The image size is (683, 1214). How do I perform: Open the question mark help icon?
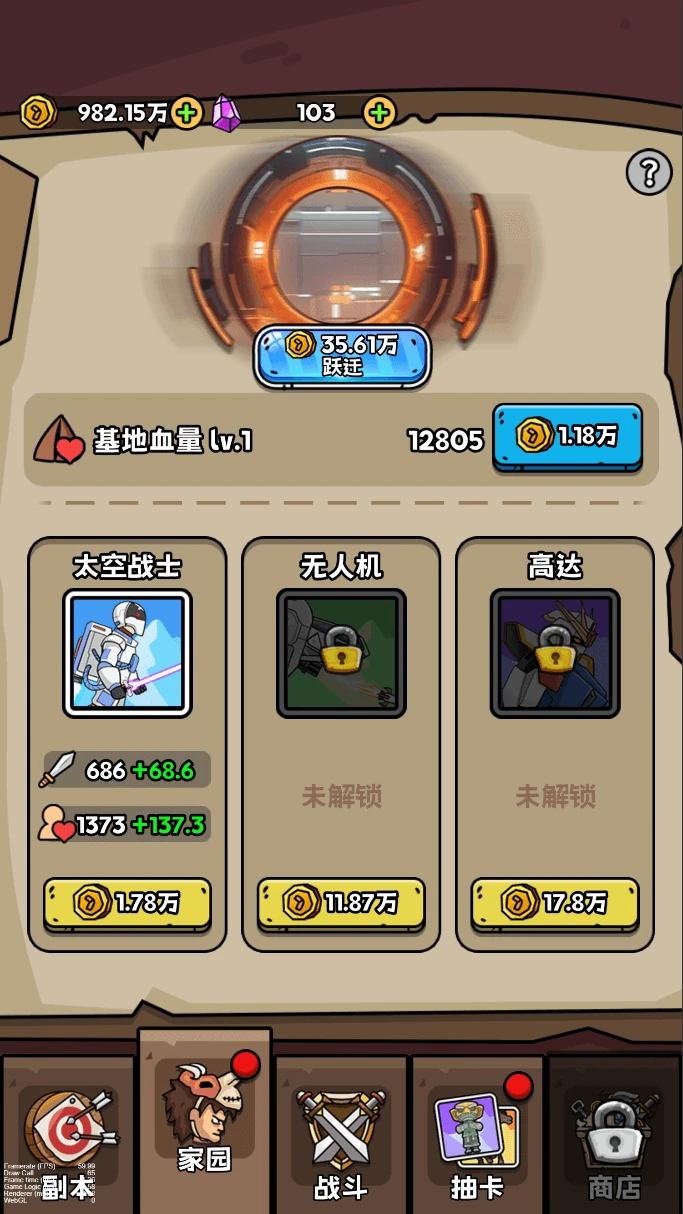[x=648, y=173]
